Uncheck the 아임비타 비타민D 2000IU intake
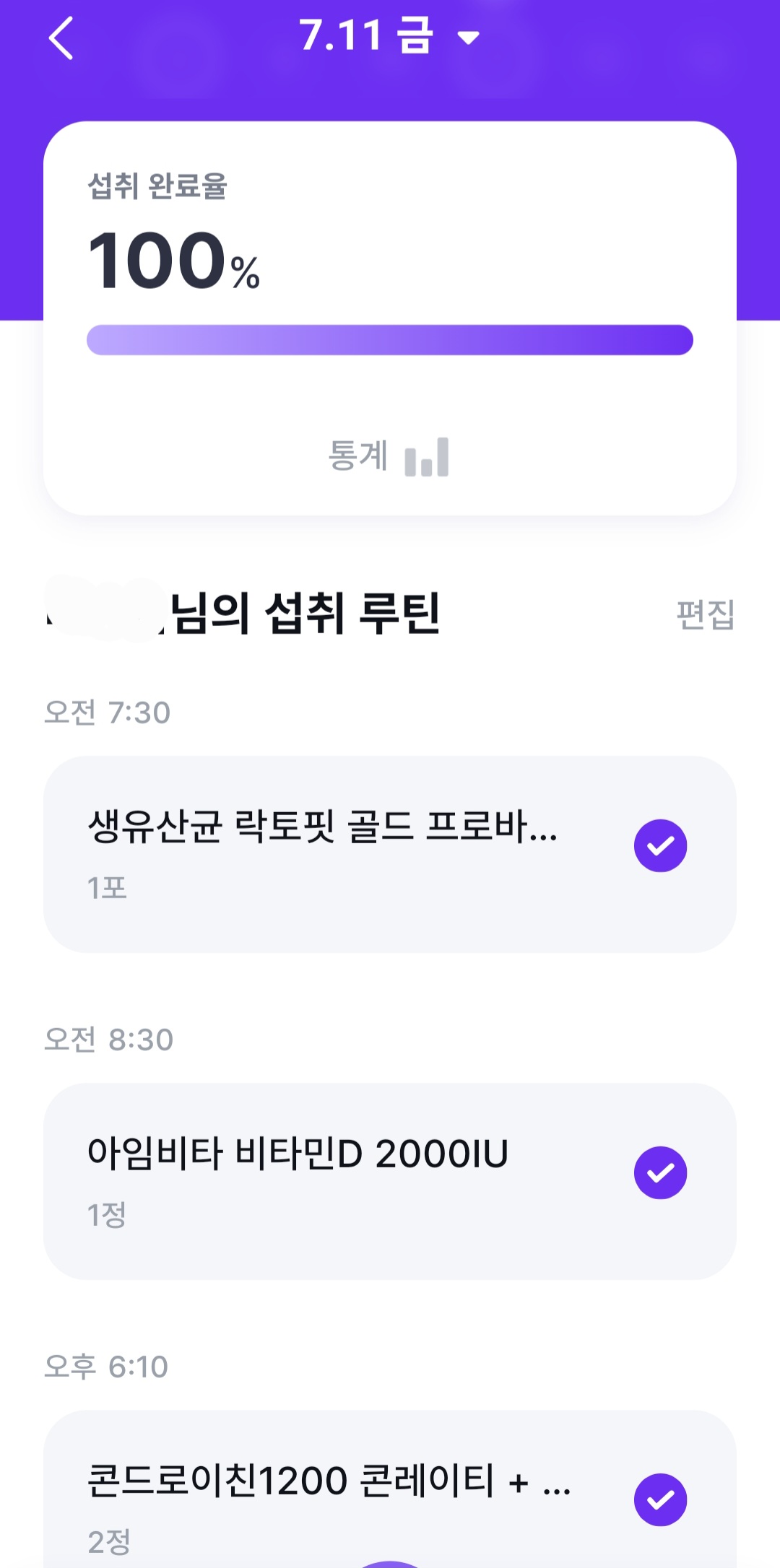This screenshot has height=1568, width=780. 660,1172
